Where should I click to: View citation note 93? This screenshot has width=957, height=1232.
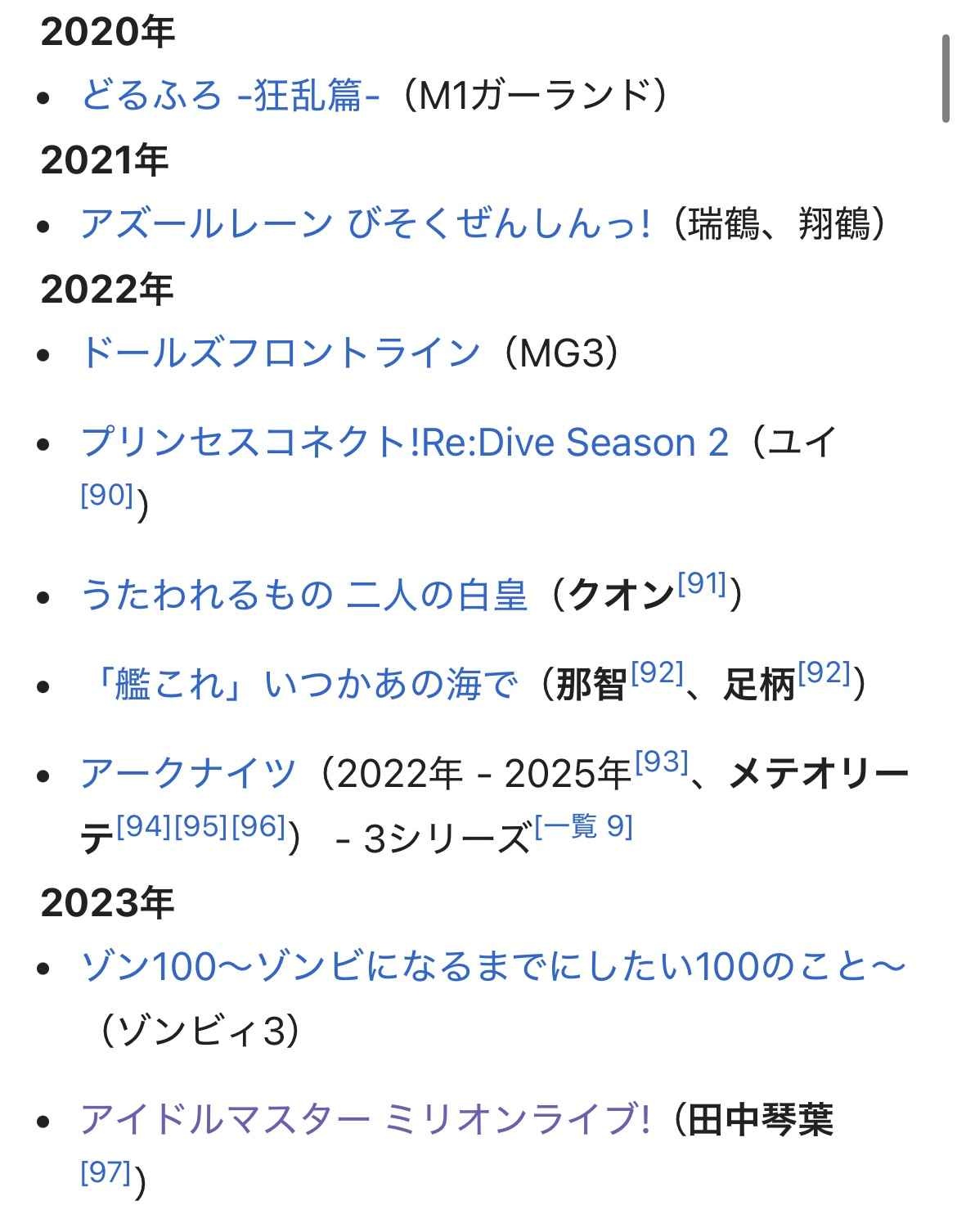click(661, 762)
